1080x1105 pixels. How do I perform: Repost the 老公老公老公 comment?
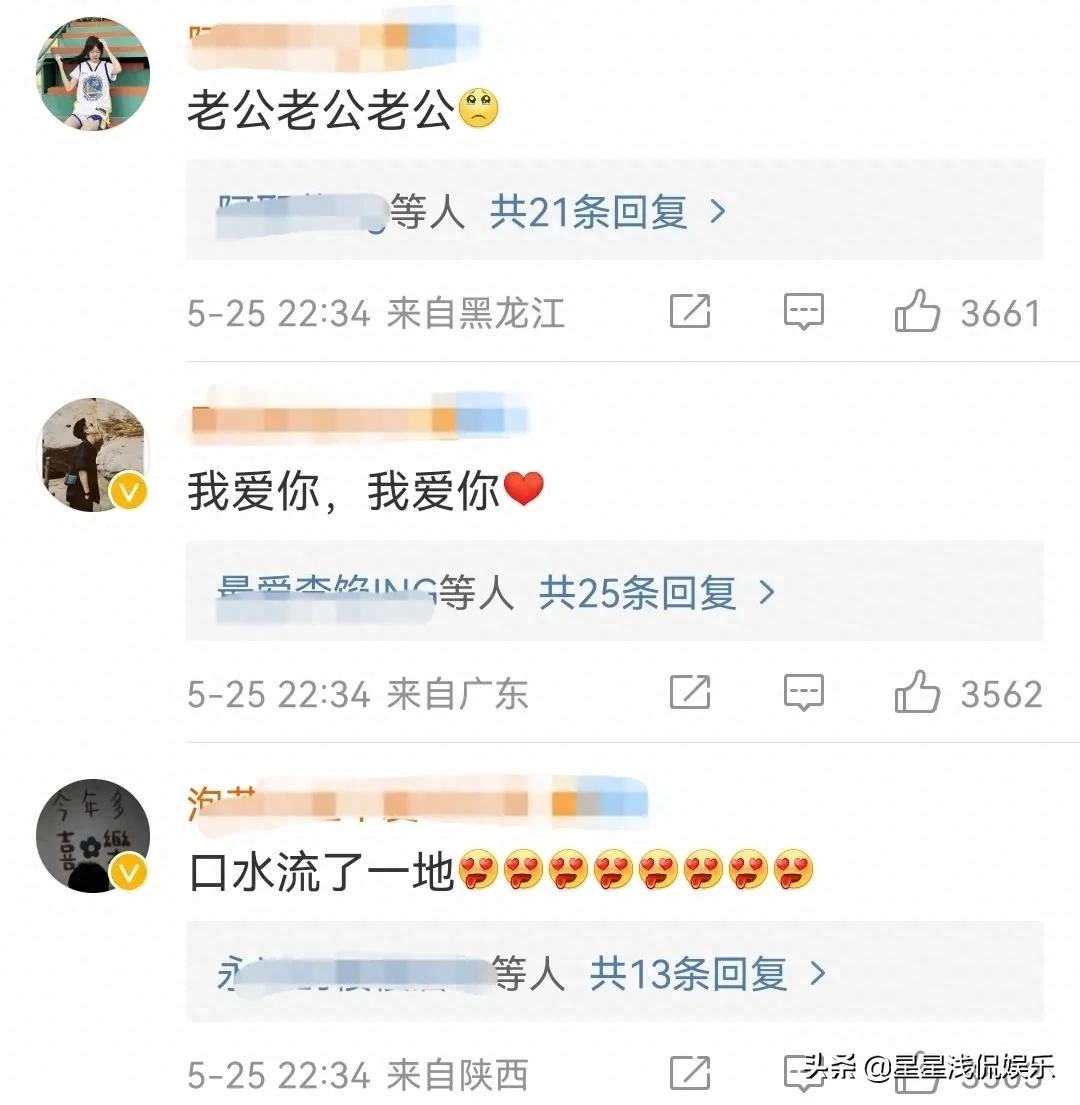coord(689,313)
